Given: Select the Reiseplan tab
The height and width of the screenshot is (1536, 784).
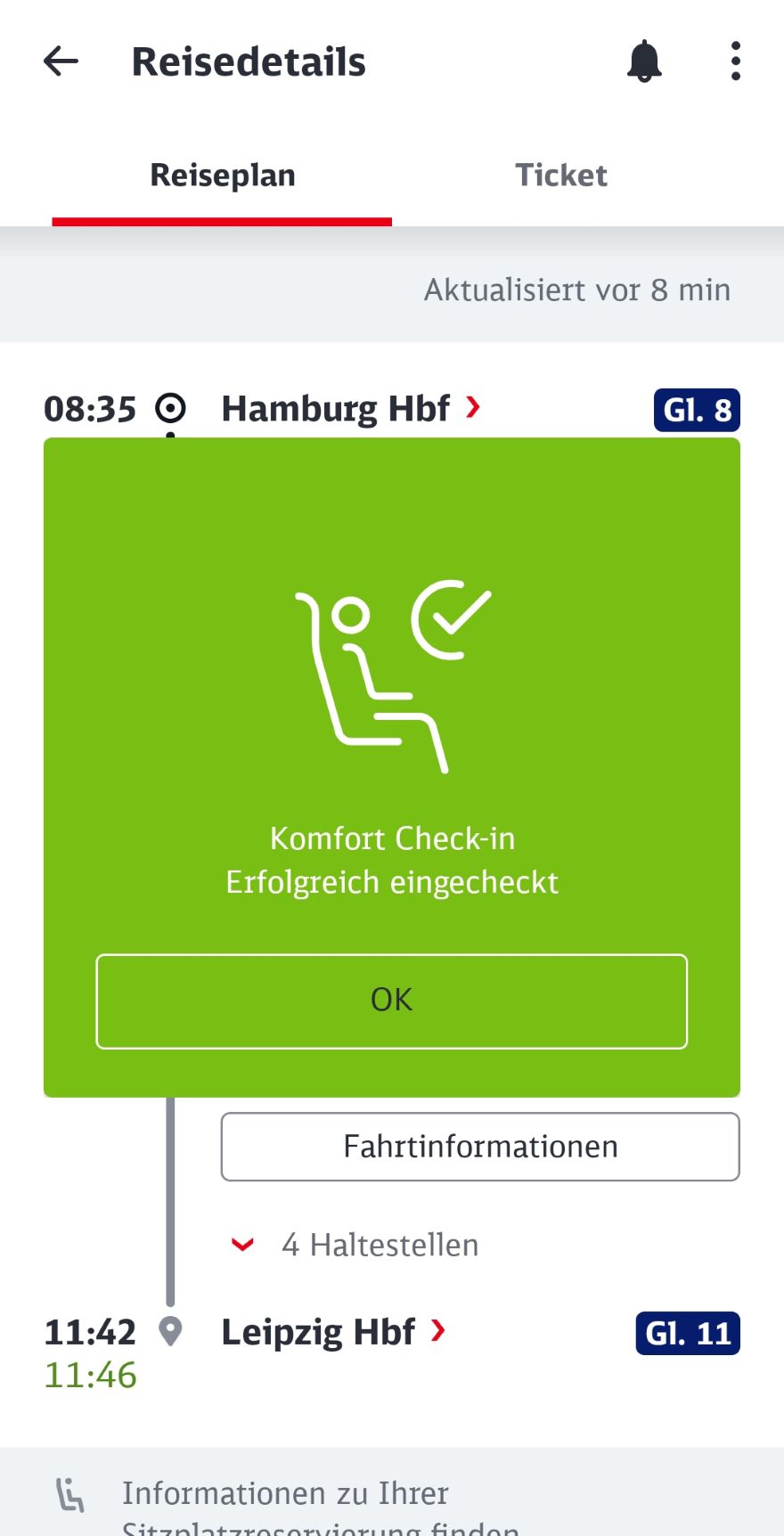Looking at the screenshot, I should tap(223, 176).
